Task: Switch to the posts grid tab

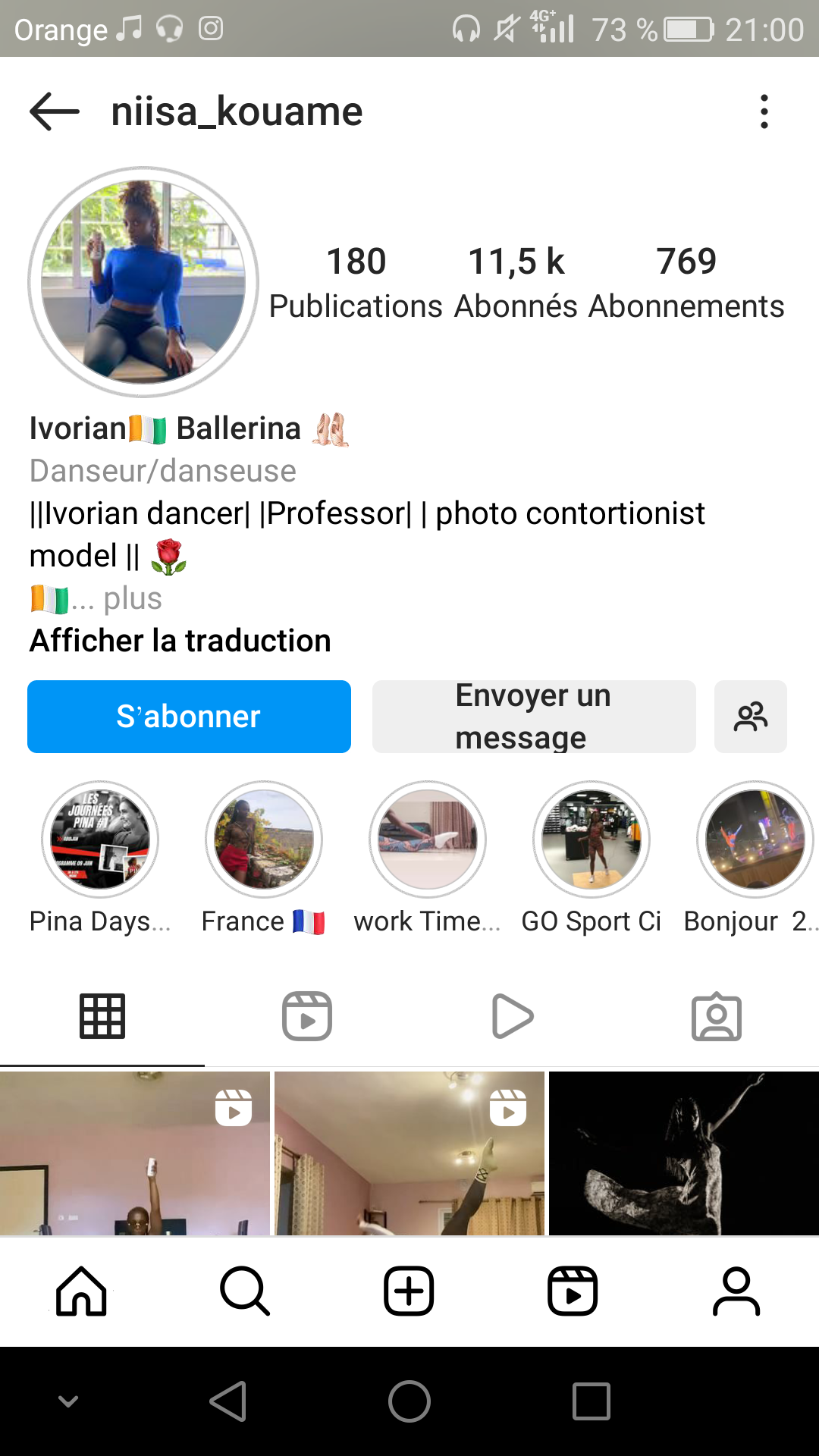Action: pos(102,1016)
